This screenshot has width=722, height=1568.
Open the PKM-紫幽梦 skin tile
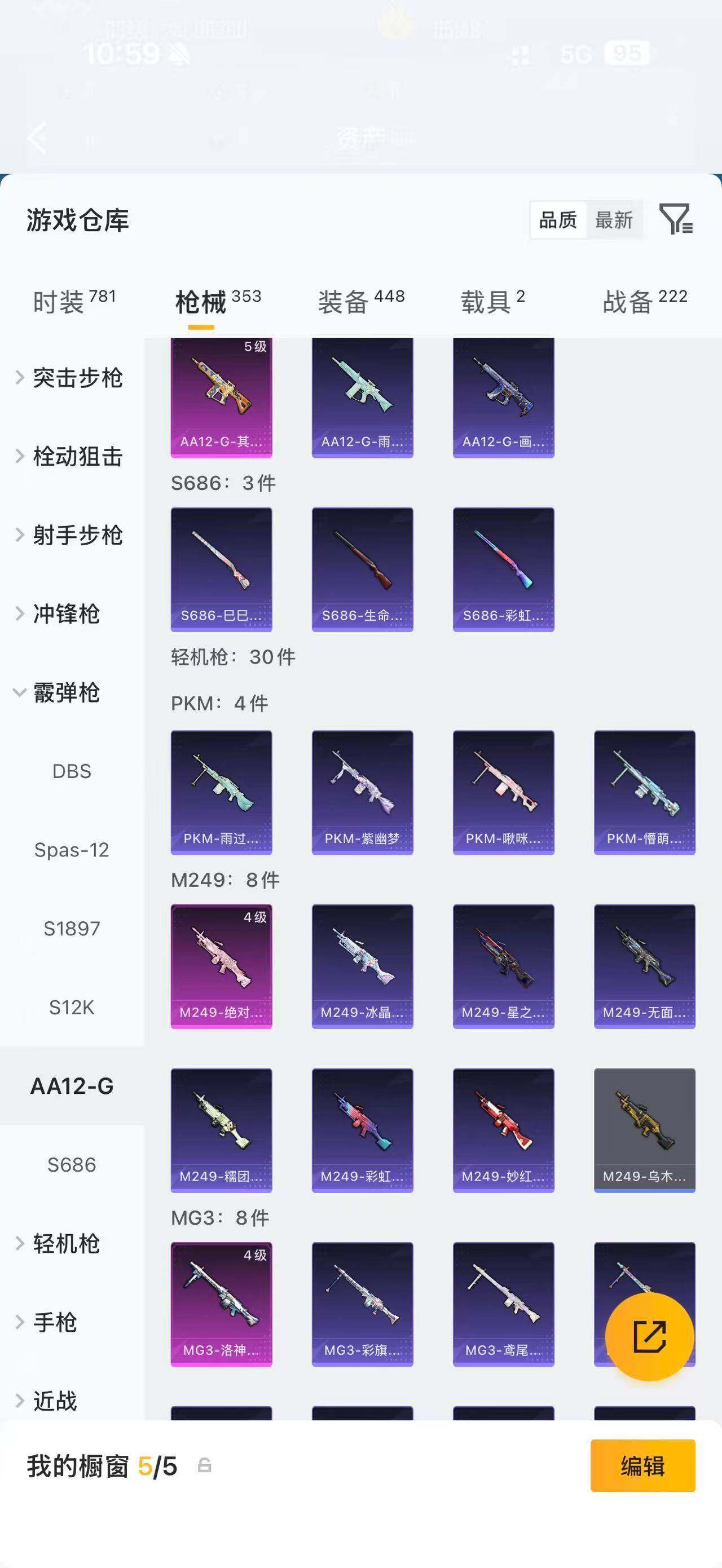[362, 793]
